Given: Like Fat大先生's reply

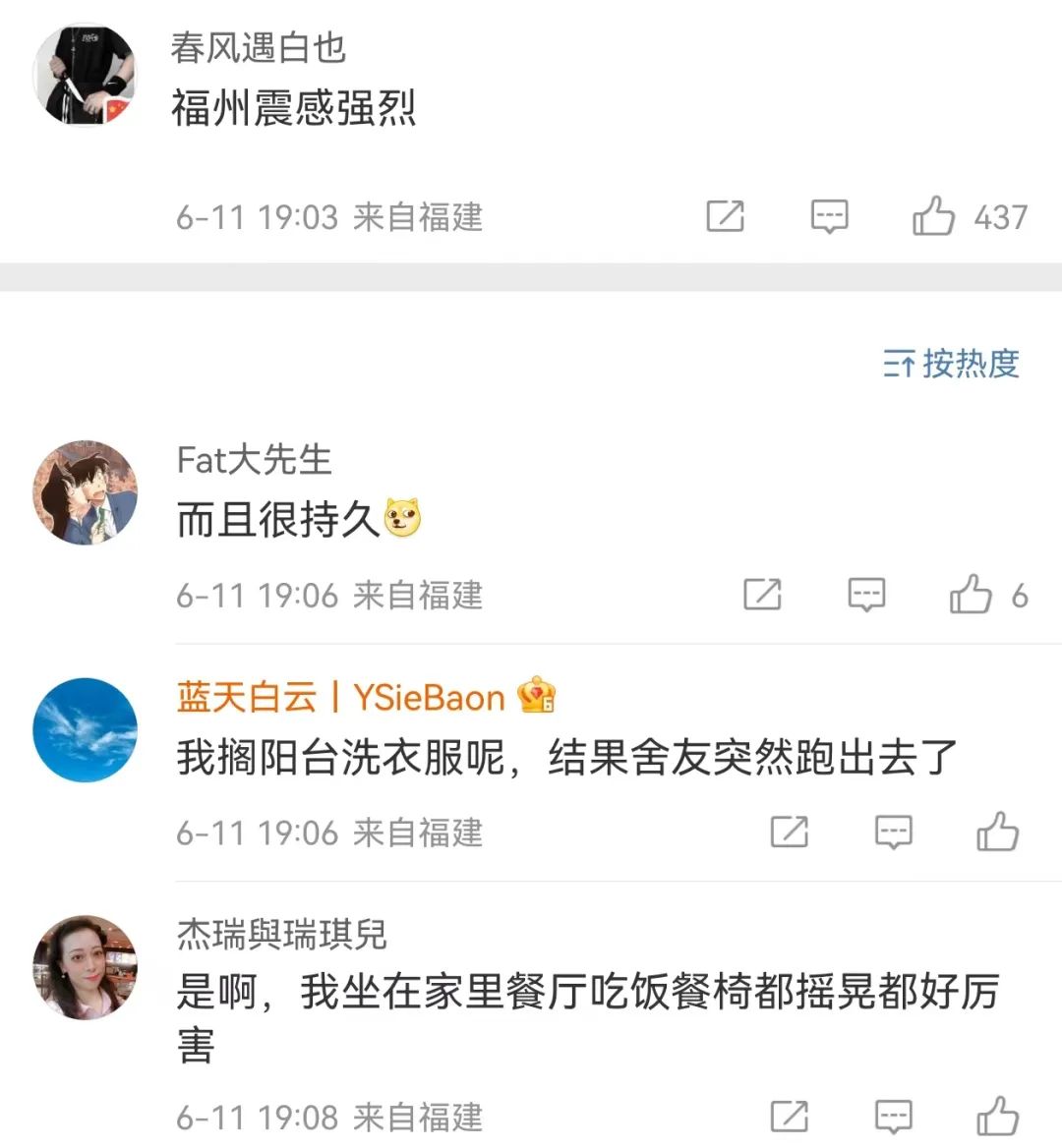Looking at the screenshot, I should [x=971, y=595].
